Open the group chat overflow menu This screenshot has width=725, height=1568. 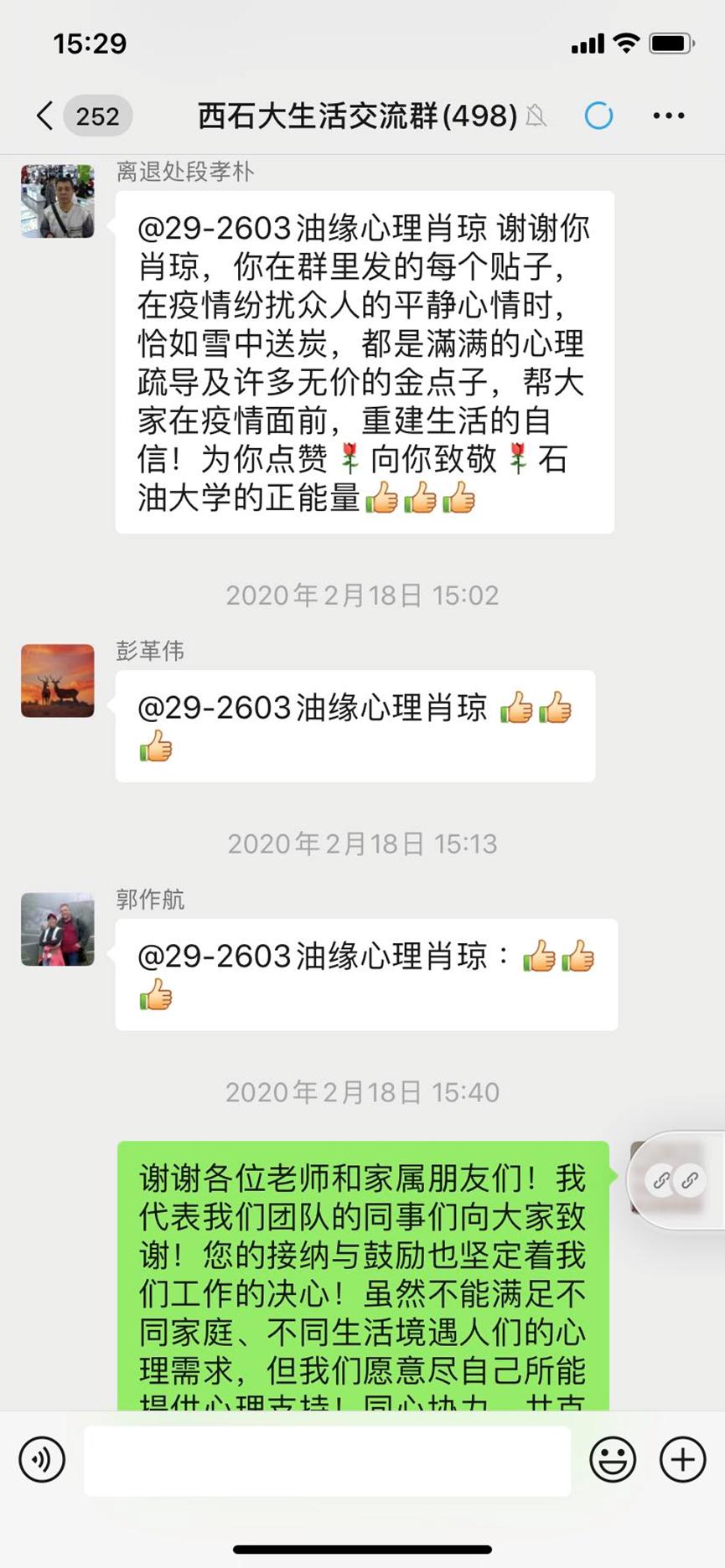[668, 116]
